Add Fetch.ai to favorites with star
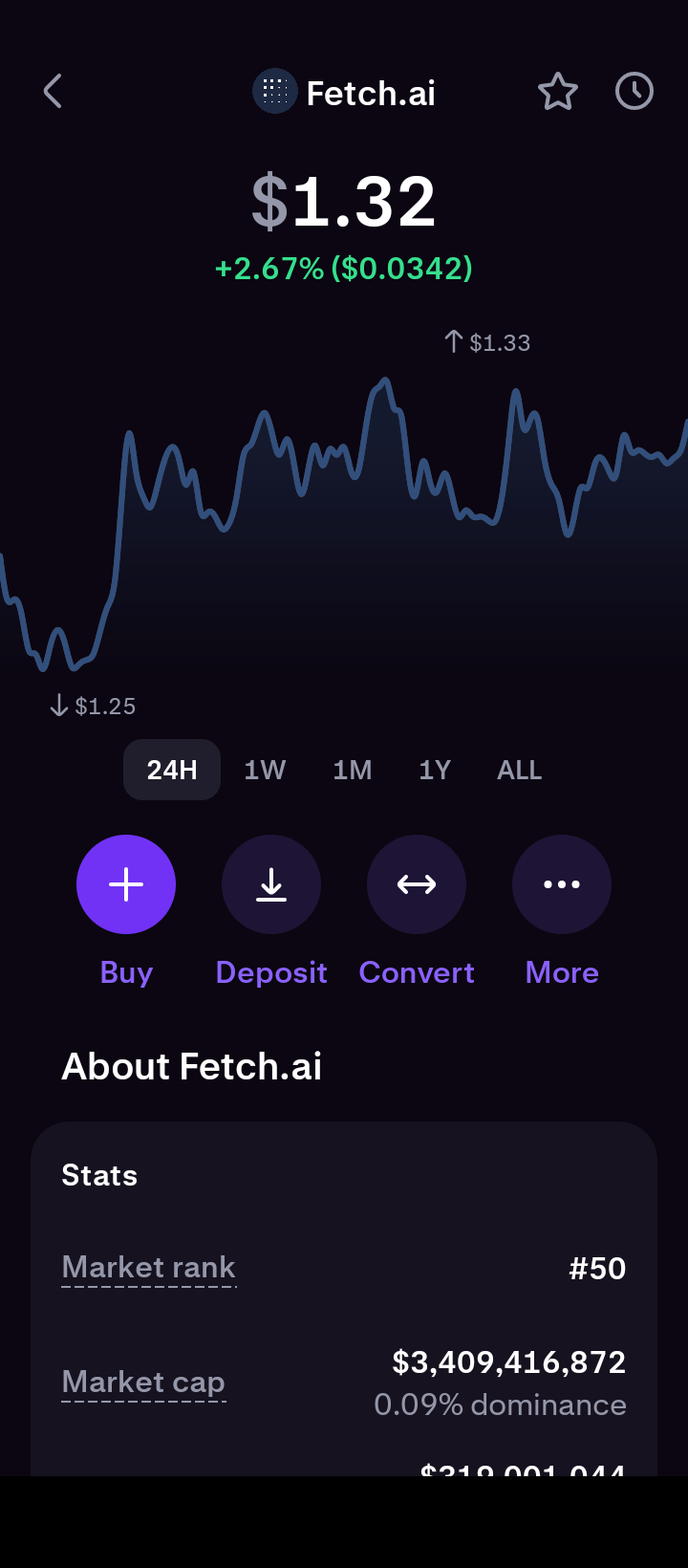The width and height of the screenshot is (688, 1568). click(558, 92)
